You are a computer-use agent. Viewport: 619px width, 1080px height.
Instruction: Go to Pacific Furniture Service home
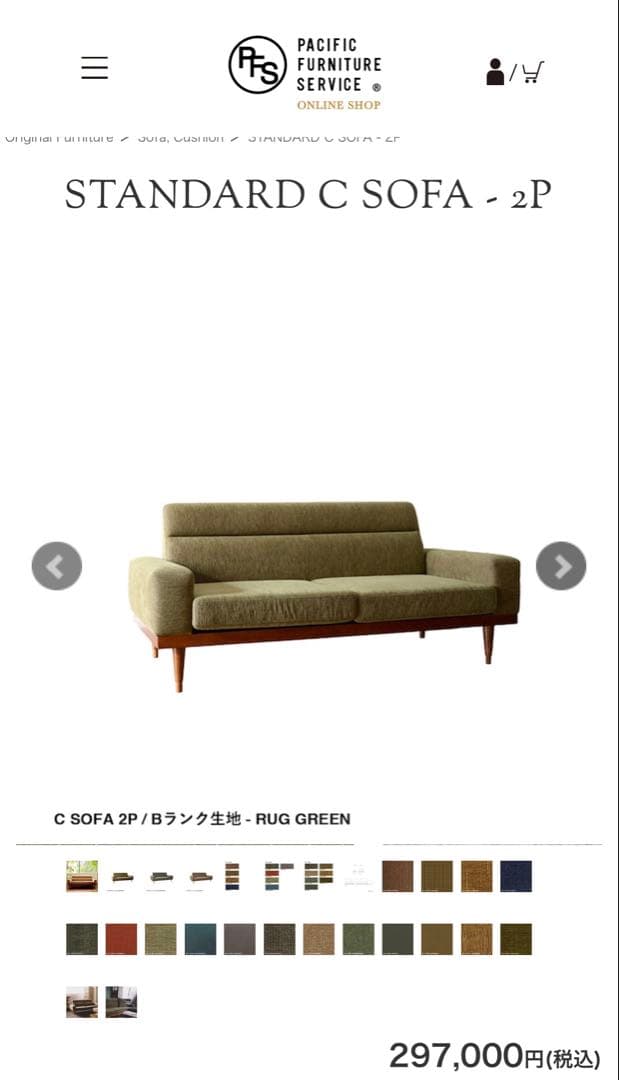tap(305, 72)
